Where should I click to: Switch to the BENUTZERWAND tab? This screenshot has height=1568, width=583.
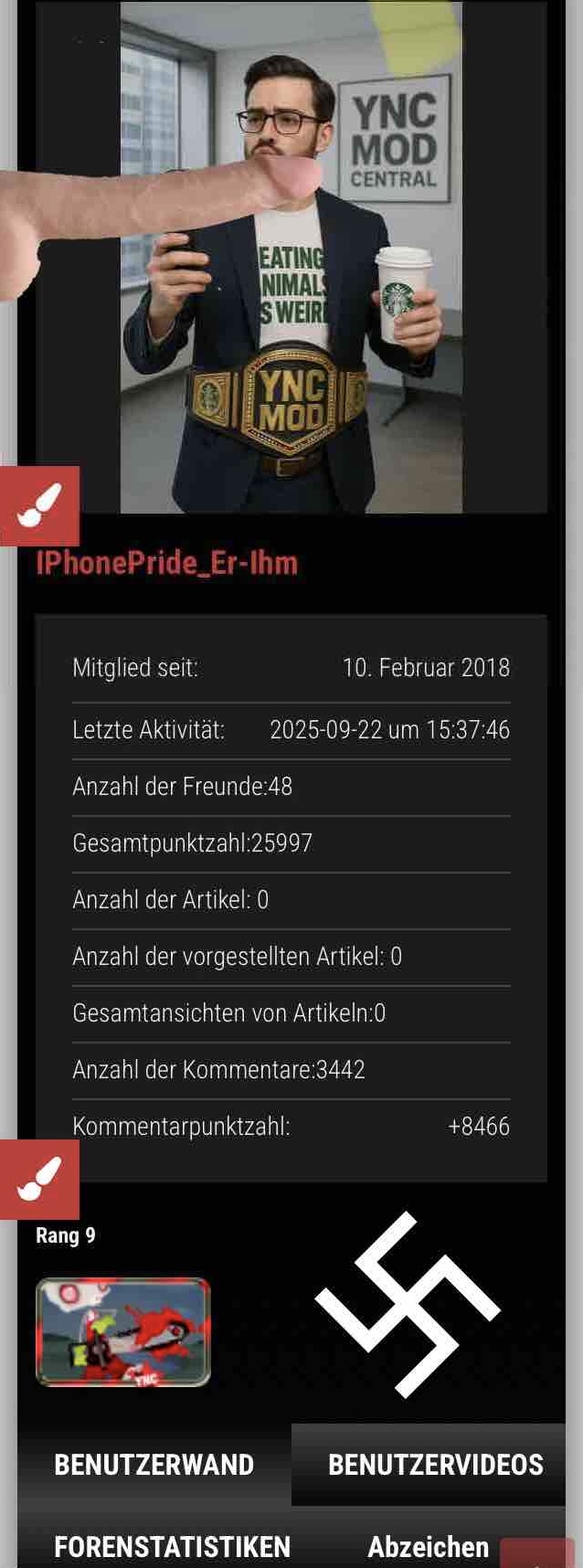tap(154, 1465)
